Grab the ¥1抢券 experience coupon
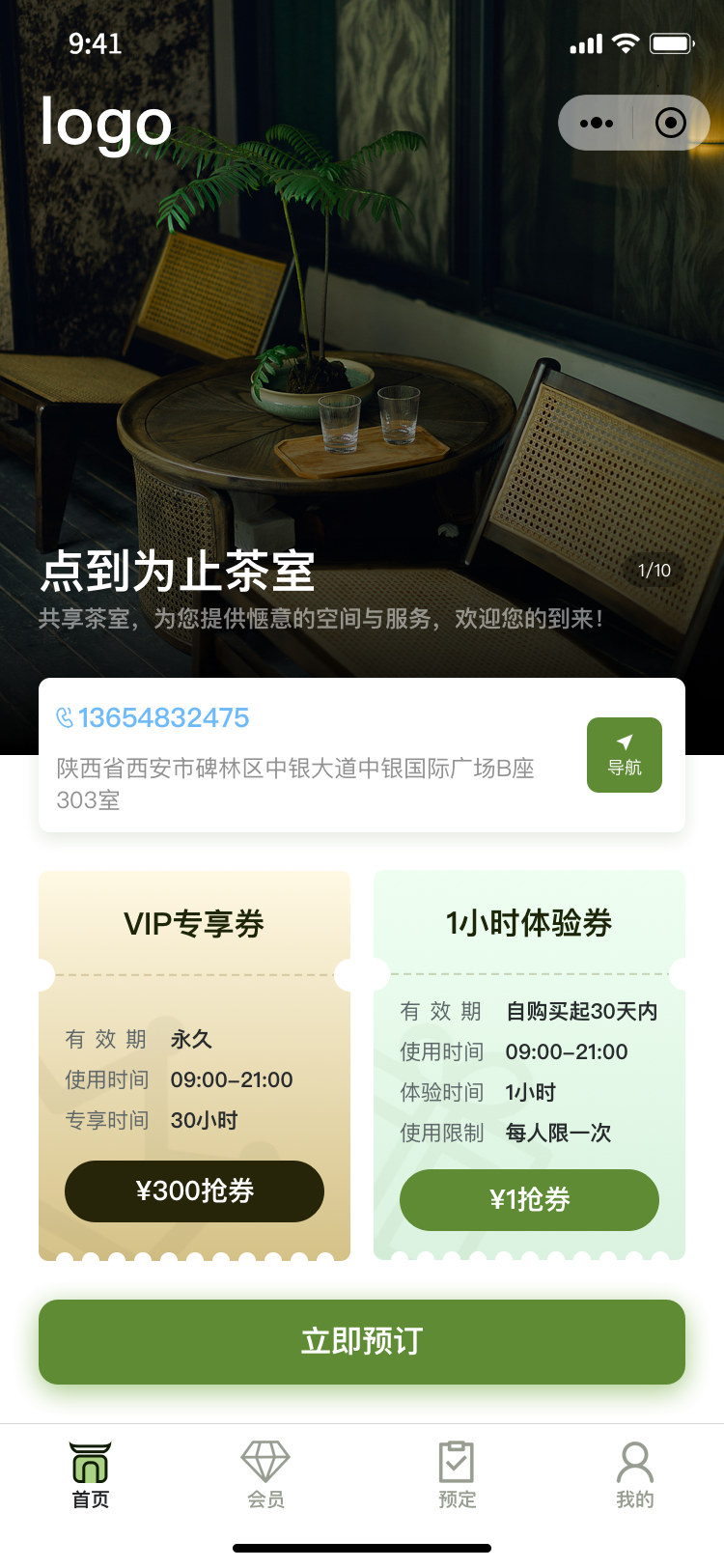724x1568 pixels. [528, 1200]
